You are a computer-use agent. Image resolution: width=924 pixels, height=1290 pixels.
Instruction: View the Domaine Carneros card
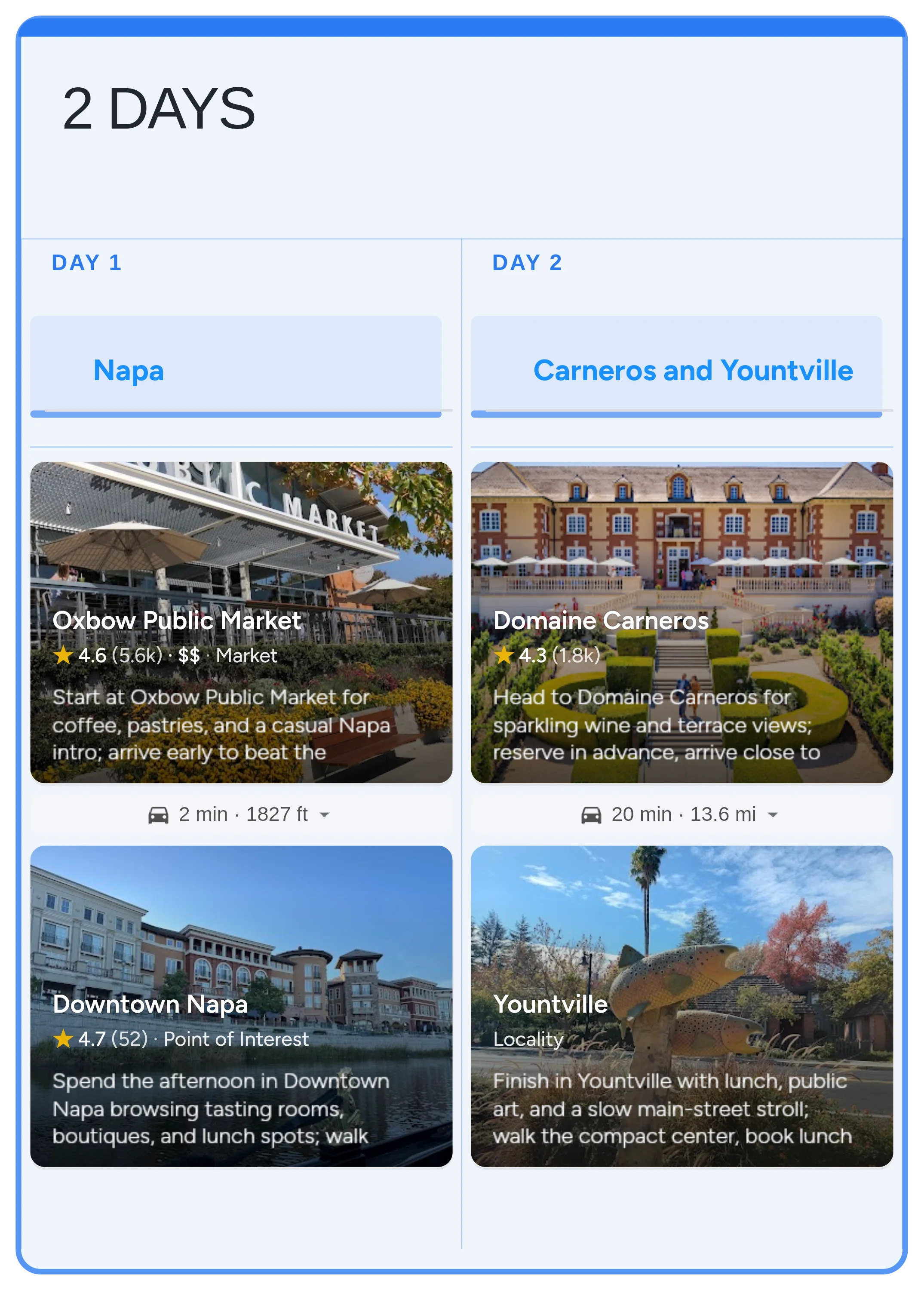click(682, 622)
